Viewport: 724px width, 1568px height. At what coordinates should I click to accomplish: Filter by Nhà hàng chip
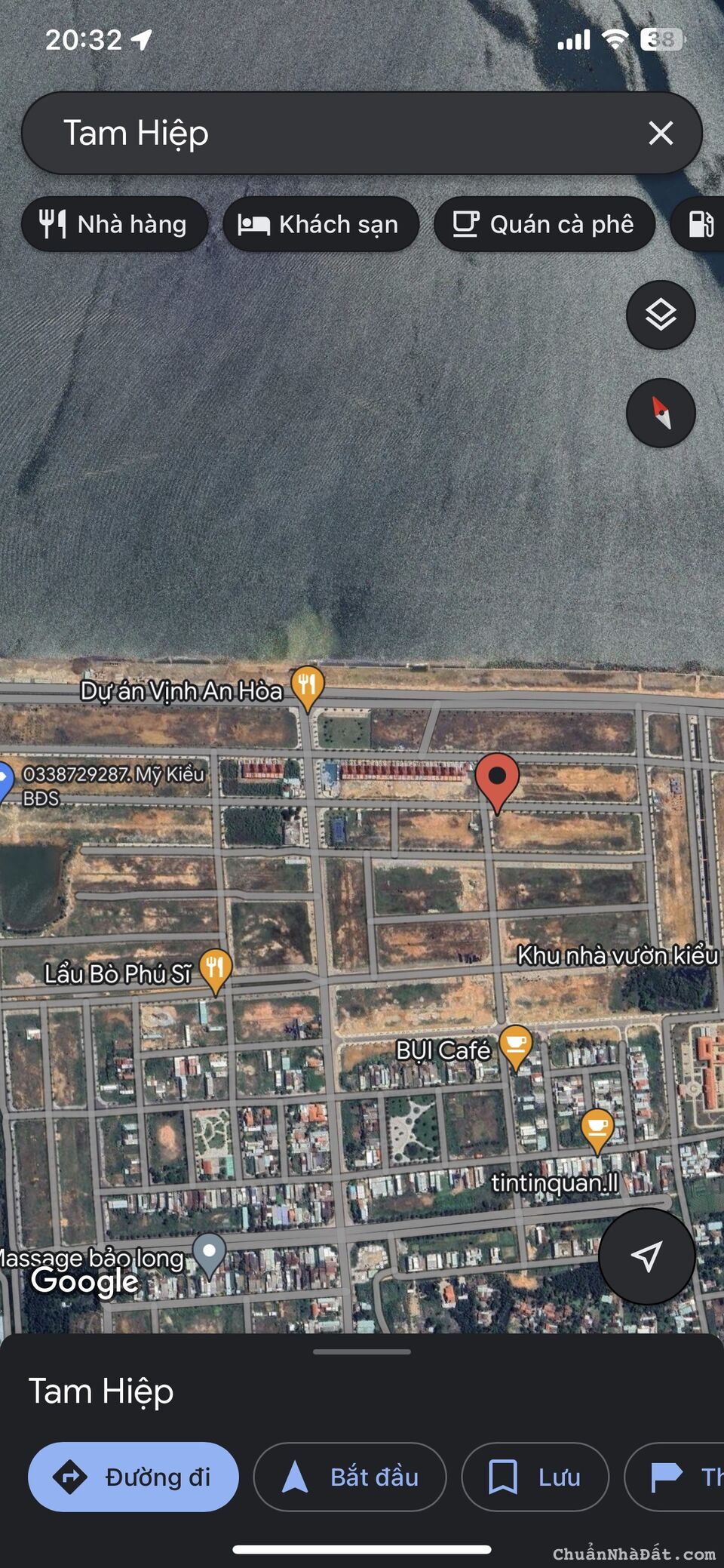point(115,224)
